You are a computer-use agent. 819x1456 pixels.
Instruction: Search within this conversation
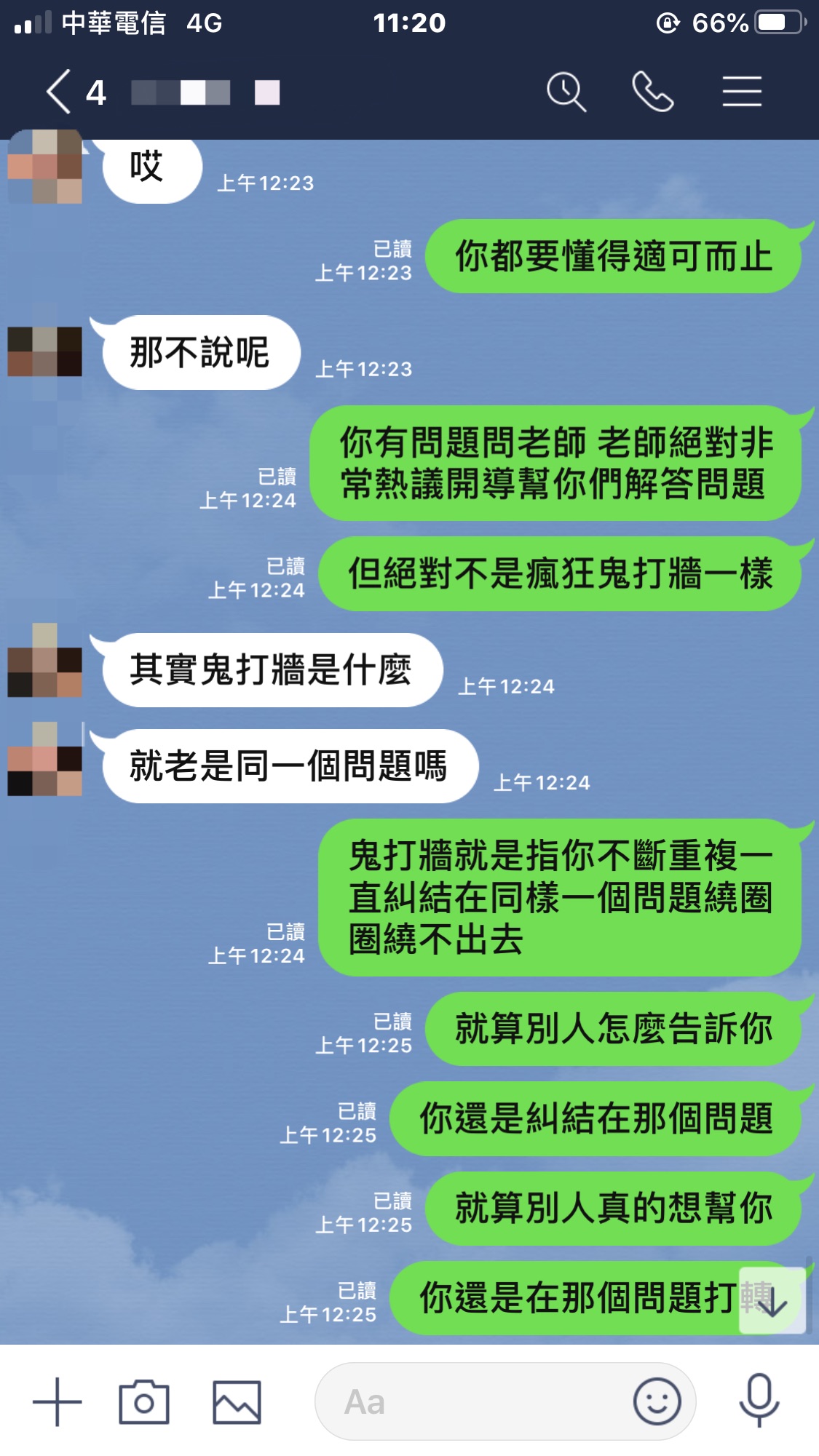[566, 92]
